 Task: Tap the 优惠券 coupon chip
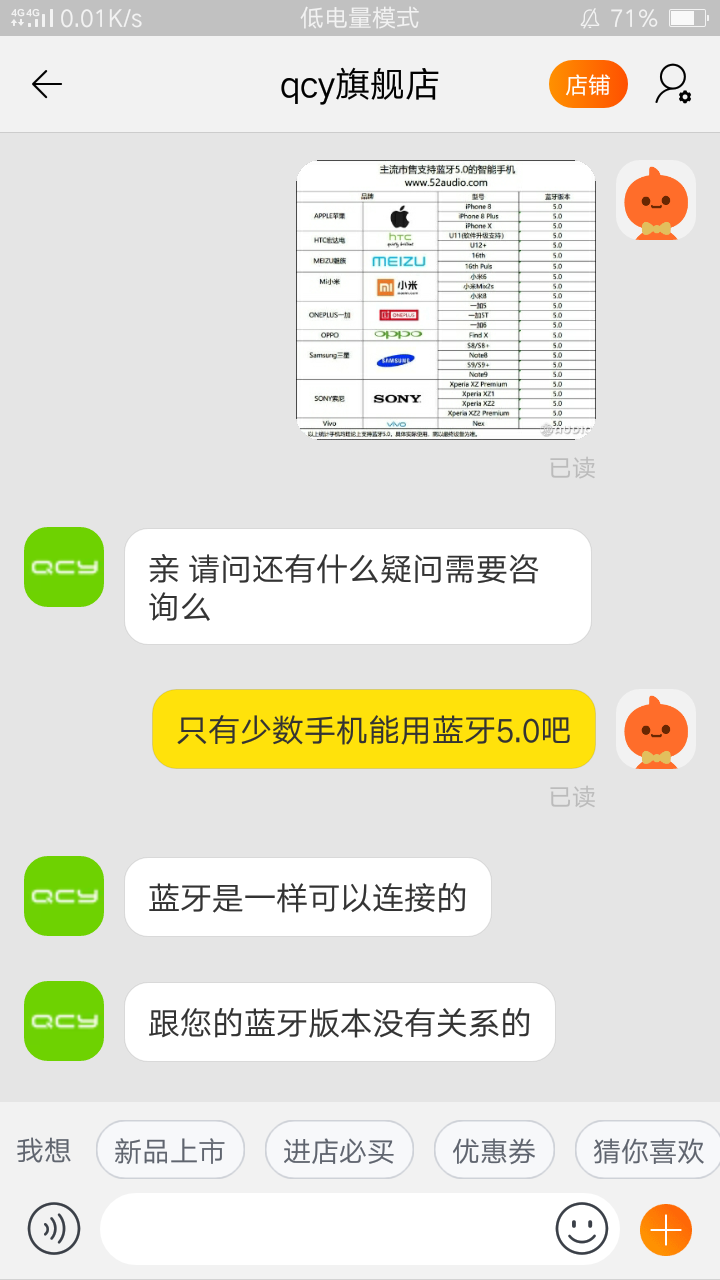coord(494,1151)
